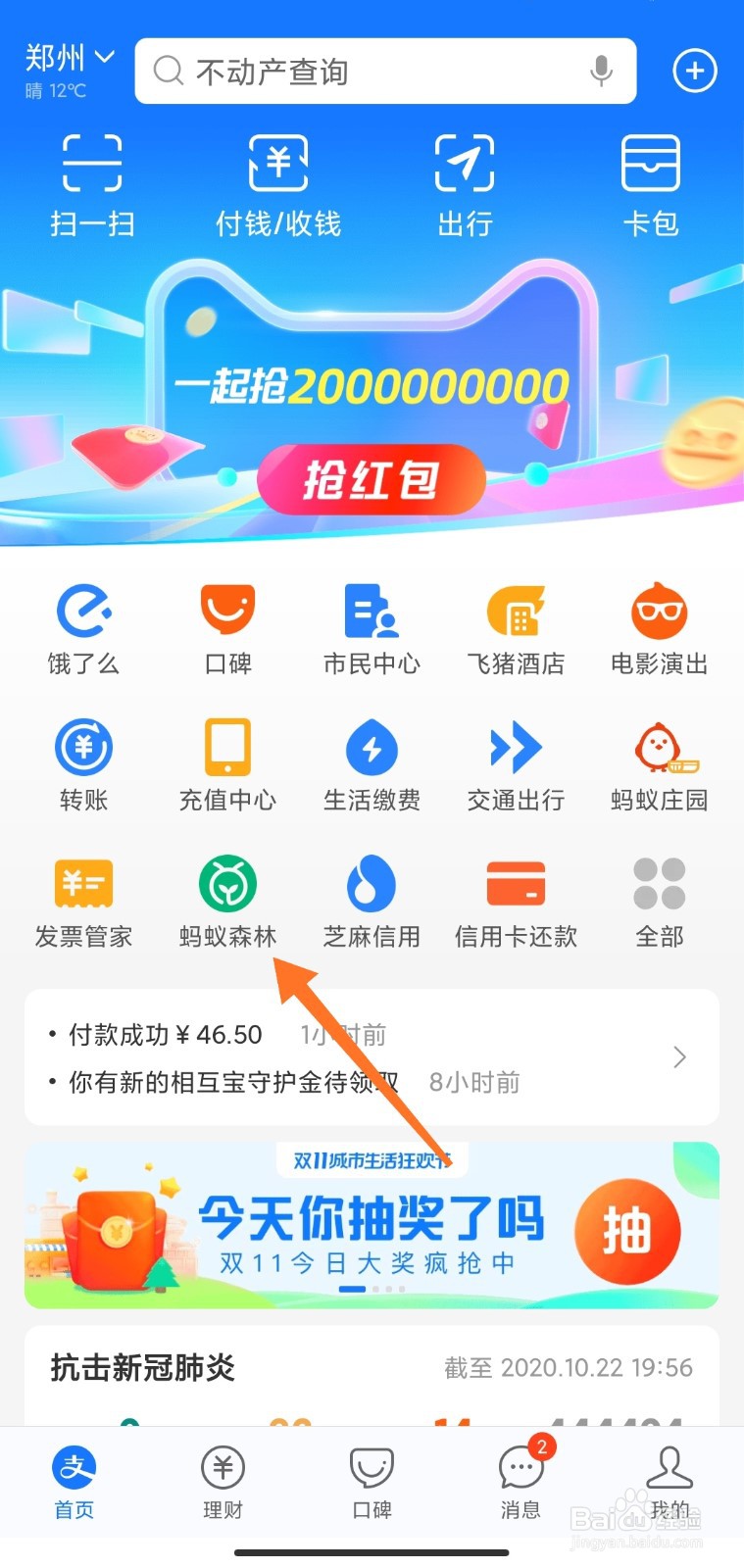Open the Messages (消息) tab
This screenshot has height=1568, width=744.
click(x=520, y=1480)
